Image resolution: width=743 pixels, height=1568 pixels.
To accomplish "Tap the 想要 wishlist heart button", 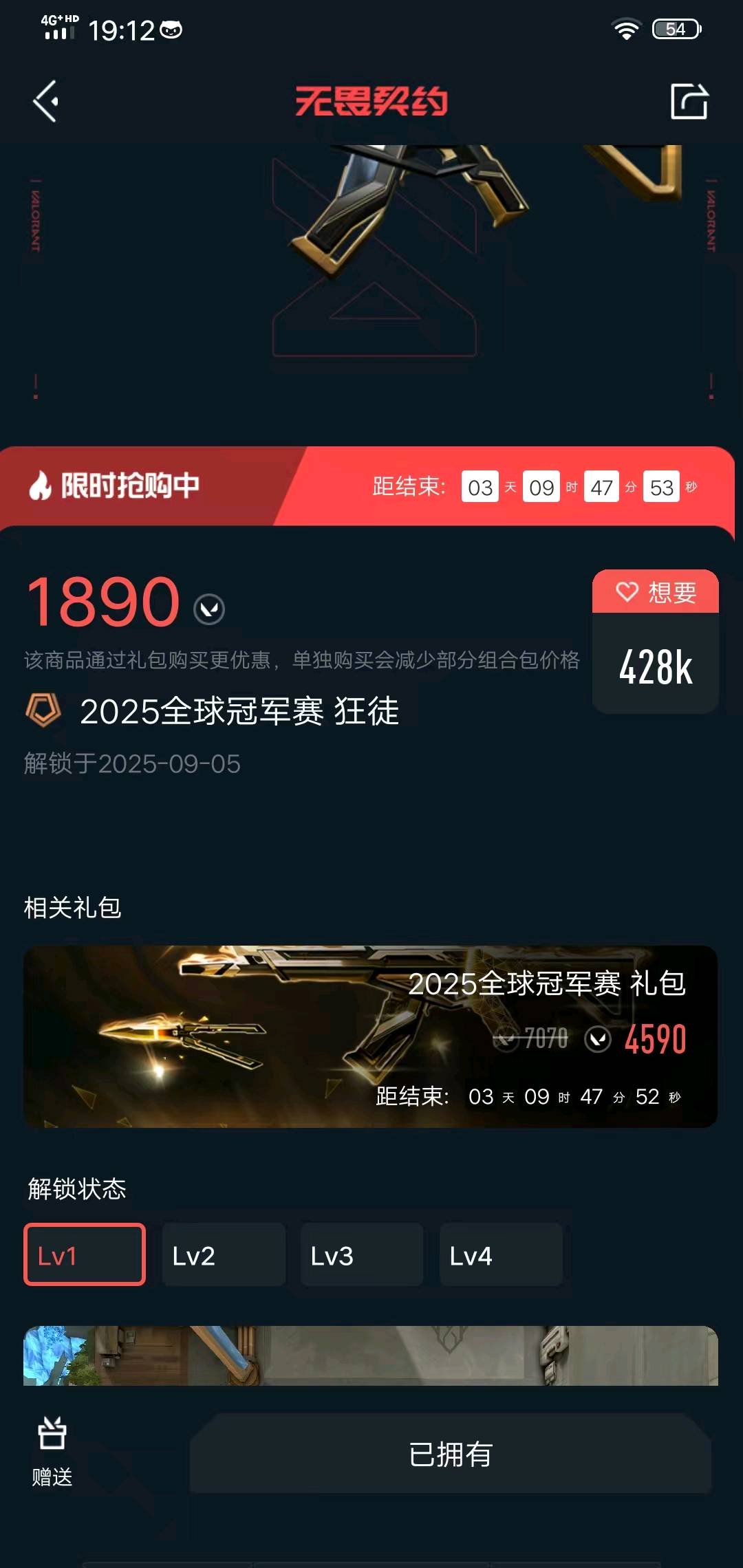I will (655, 592).
